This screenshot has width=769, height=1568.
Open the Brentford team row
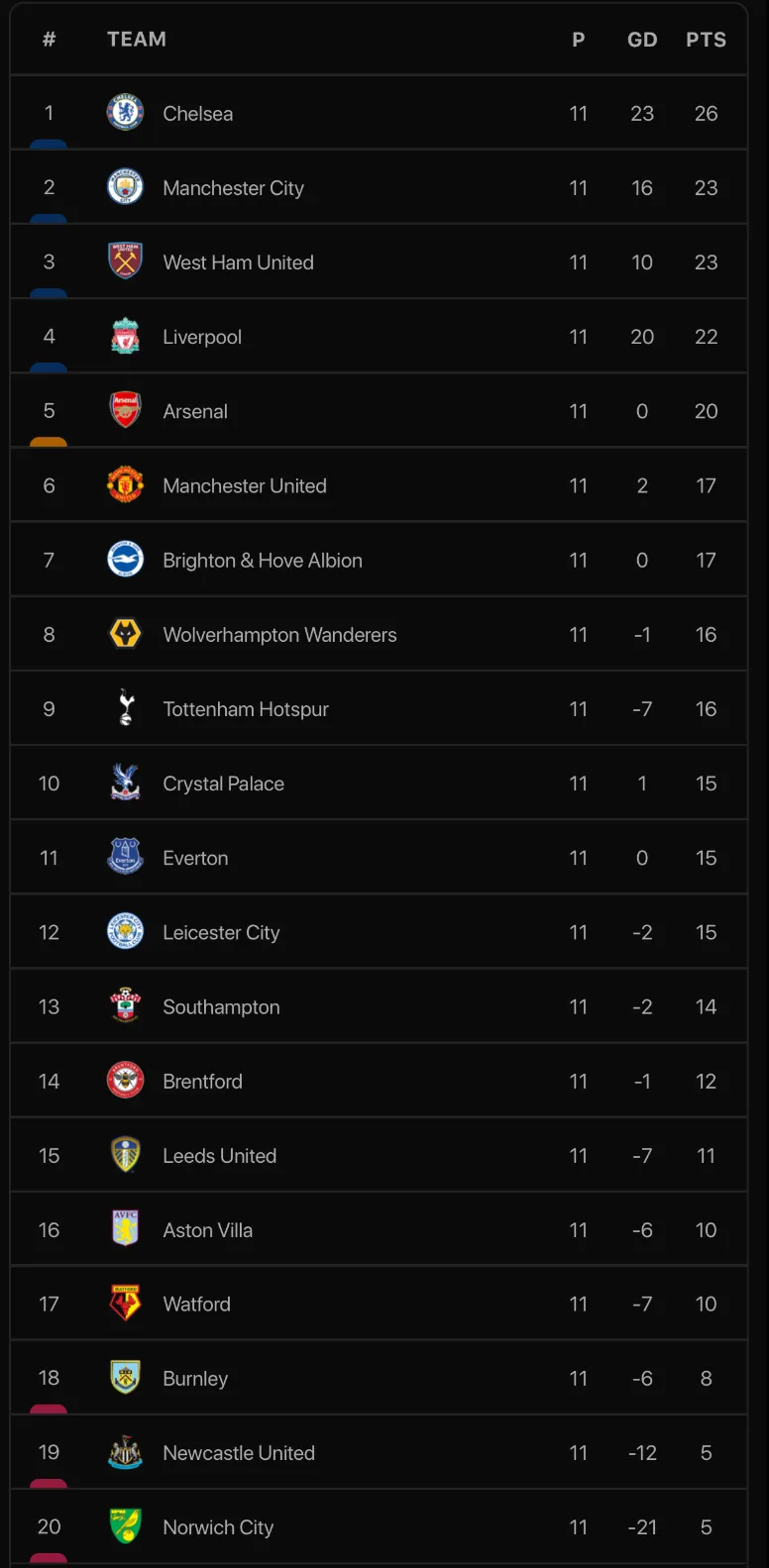pyautogui.click(x=202, y=1081)
